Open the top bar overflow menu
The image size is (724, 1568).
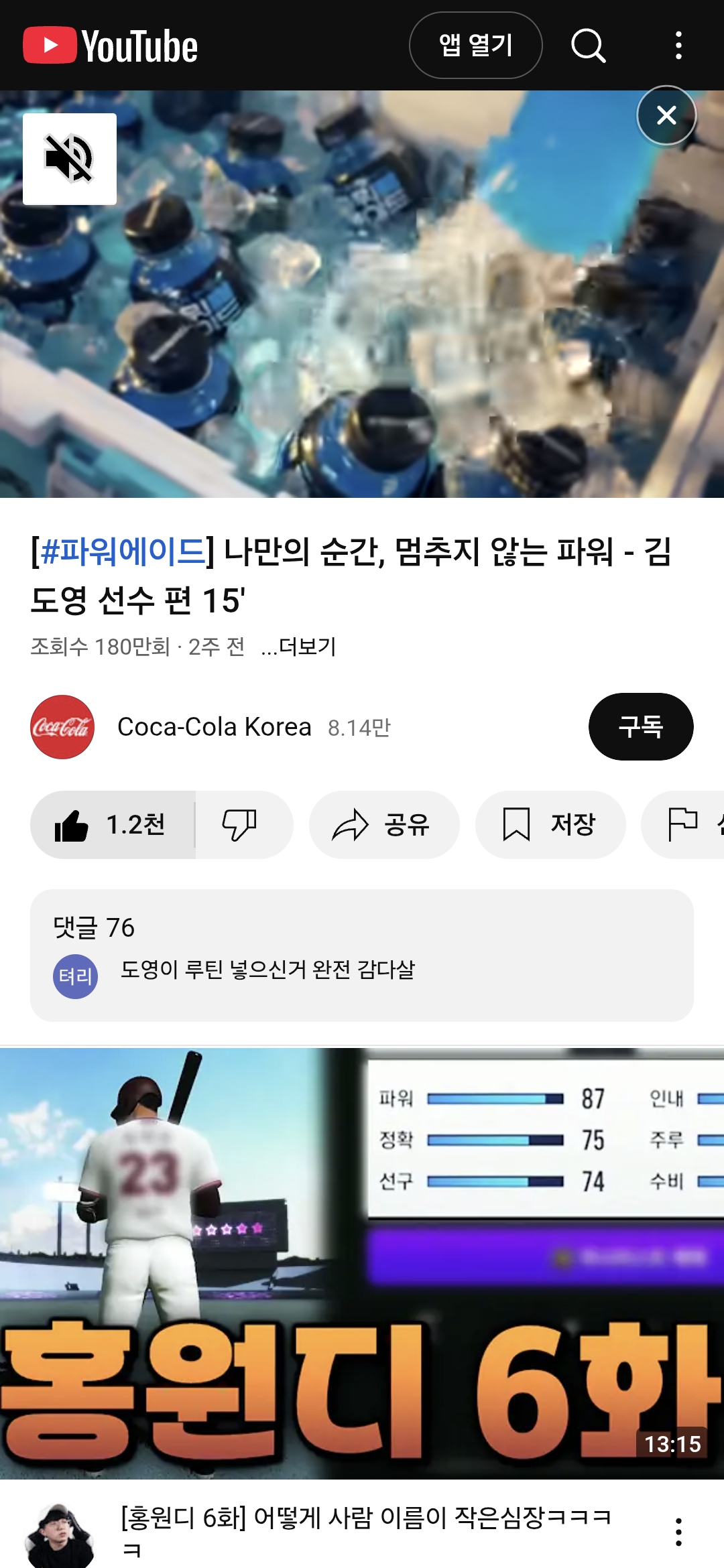tap(678, 45)
